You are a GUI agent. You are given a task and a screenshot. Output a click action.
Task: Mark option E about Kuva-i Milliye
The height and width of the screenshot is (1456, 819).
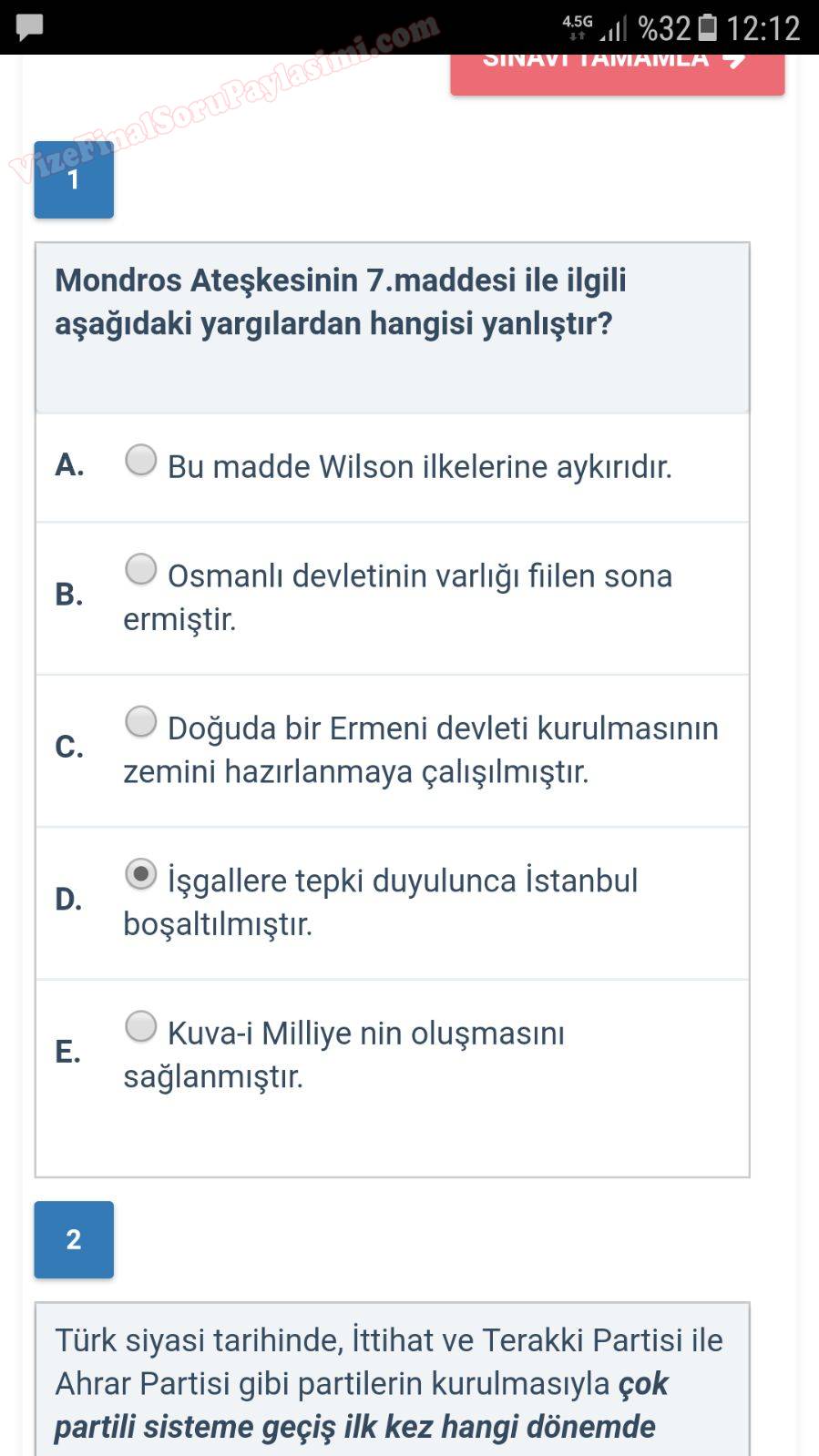(x=141, y=1027)
